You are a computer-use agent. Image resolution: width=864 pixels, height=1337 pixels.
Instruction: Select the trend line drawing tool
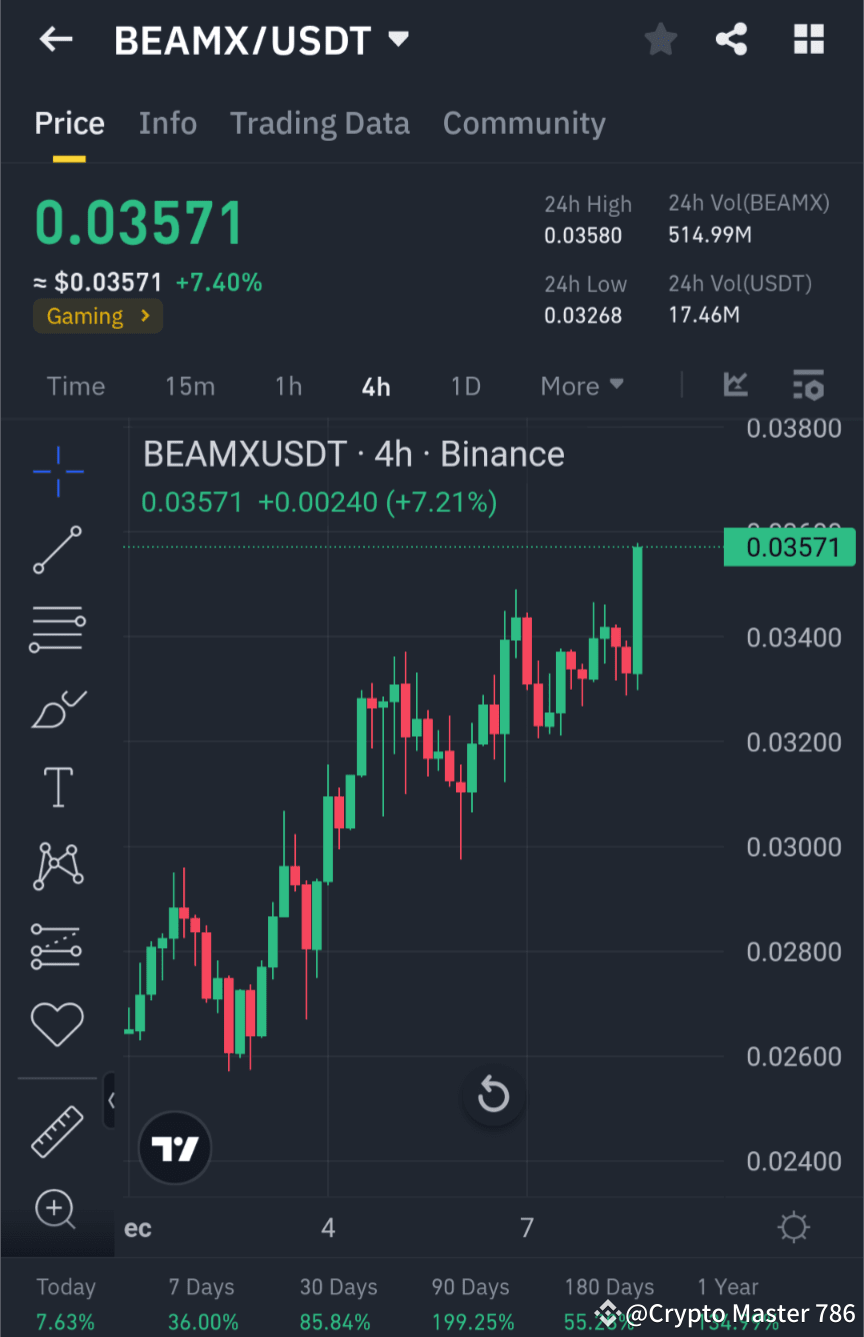click(57, 550)
